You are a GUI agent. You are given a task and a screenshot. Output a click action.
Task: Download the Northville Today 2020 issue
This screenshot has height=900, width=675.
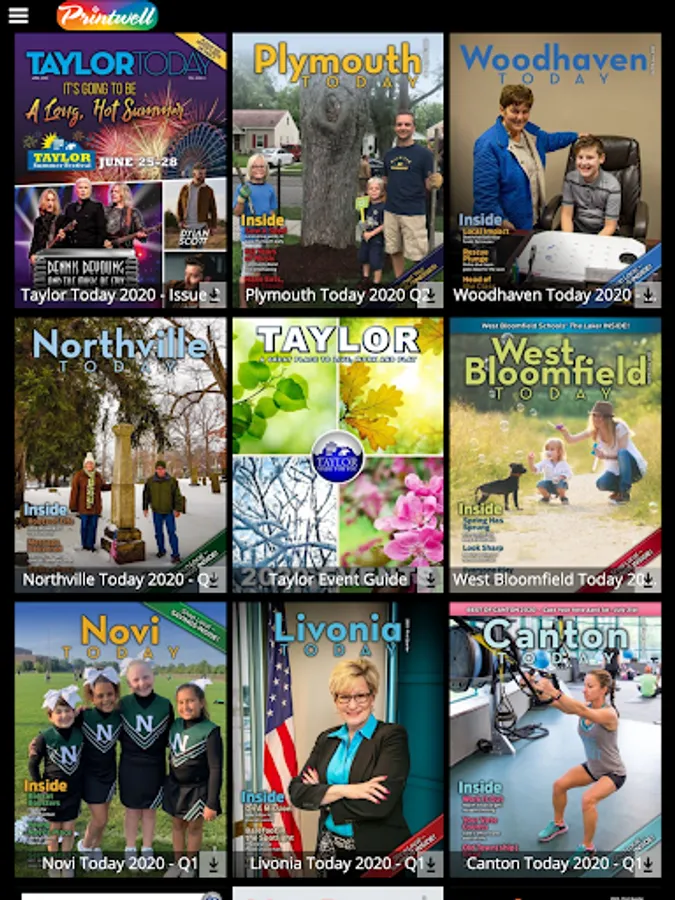point(213,580)
